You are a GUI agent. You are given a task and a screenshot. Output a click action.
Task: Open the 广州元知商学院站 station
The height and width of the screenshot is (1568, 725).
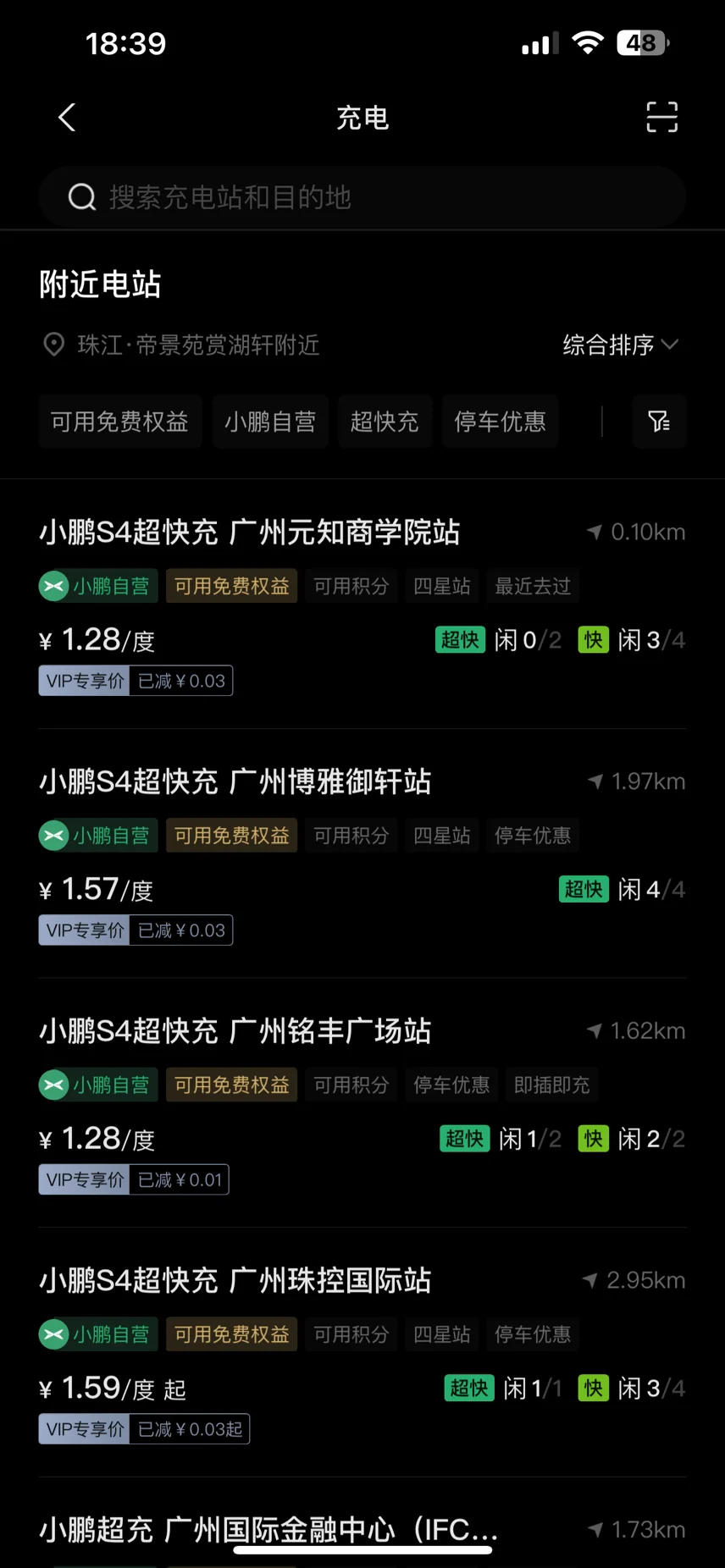(362, 604)
